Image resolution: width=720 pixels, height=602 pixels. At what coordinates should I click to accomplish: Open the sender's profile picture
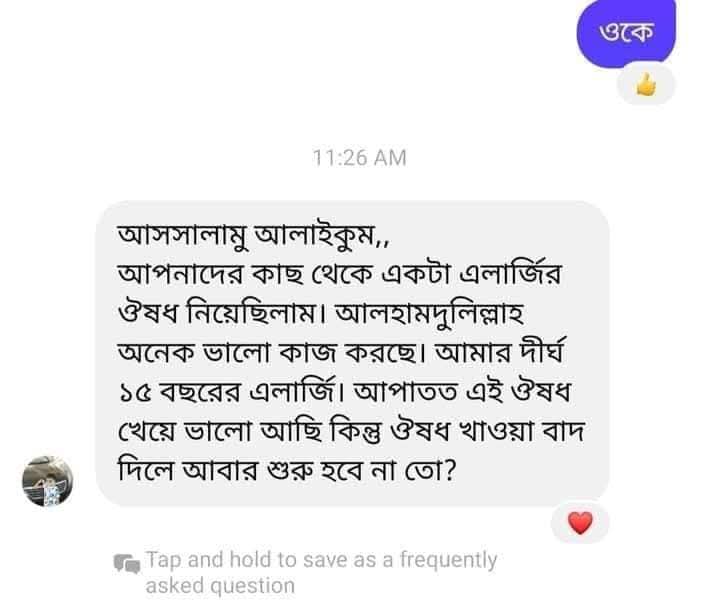pyautogui.click(x=48, y=481)
